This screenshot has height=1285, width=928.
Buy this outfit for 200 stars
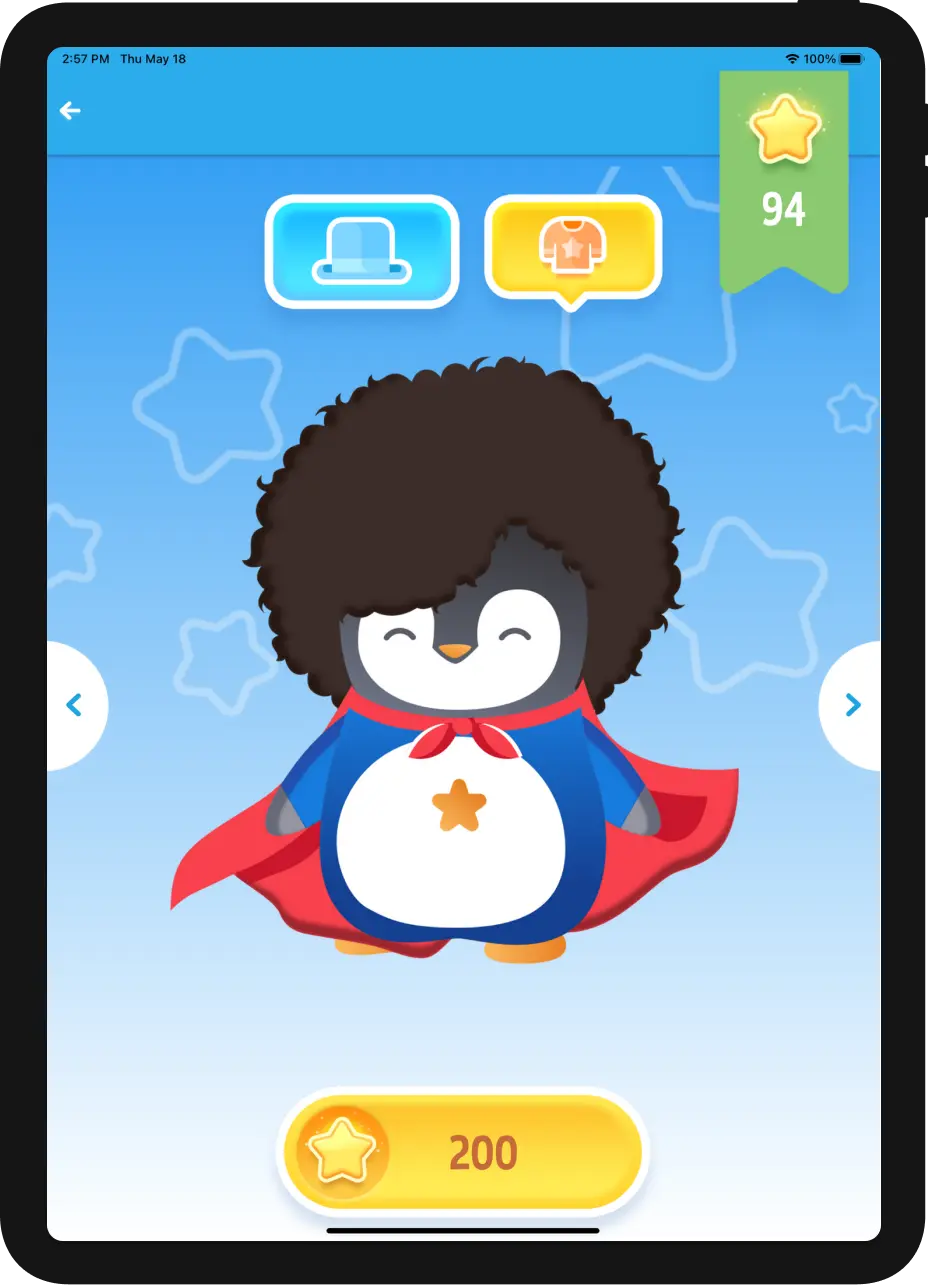coord(463,1153)
